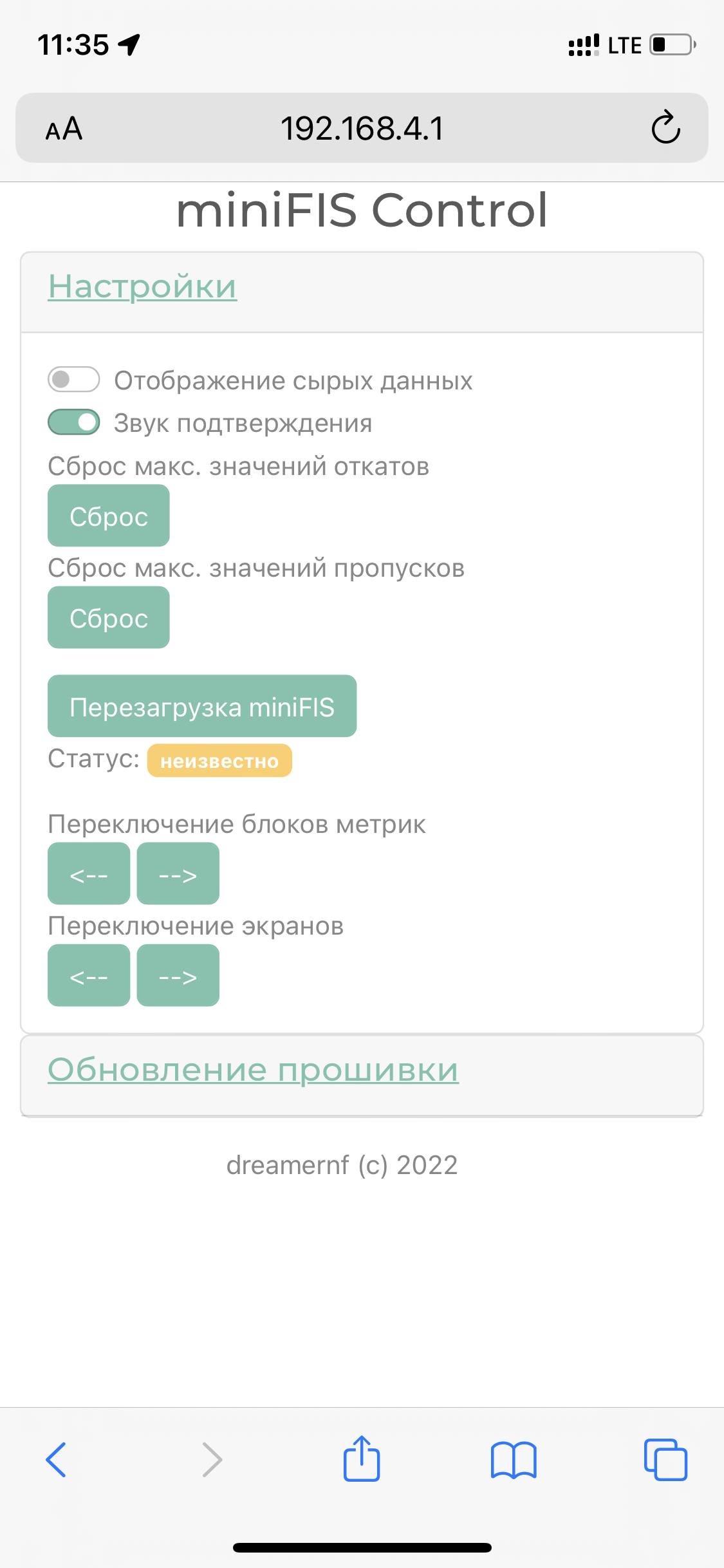Image resolution: width=724 pixels, height=1568 pixels.
Task: Enable Отображение сырых данных switch
Action: pyautogui.click(x=74, y=380)
